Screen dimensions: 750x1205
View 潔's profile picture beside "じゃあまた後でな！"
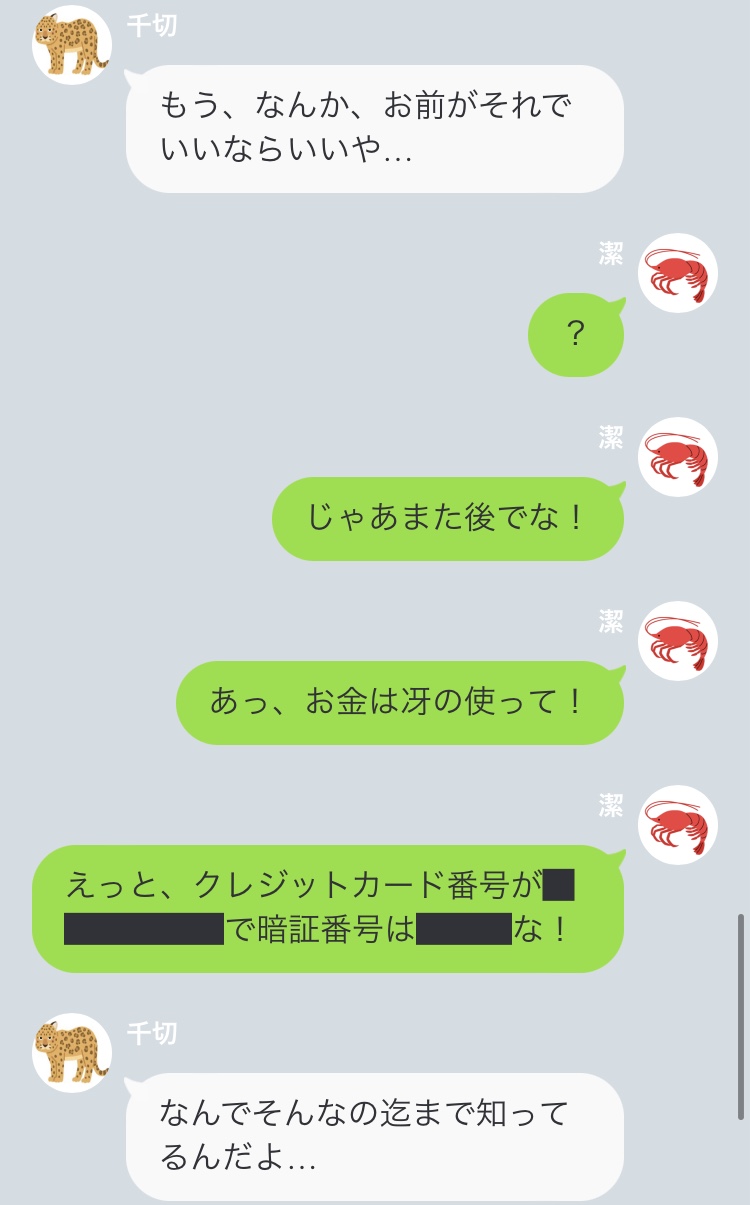(678, 457)
